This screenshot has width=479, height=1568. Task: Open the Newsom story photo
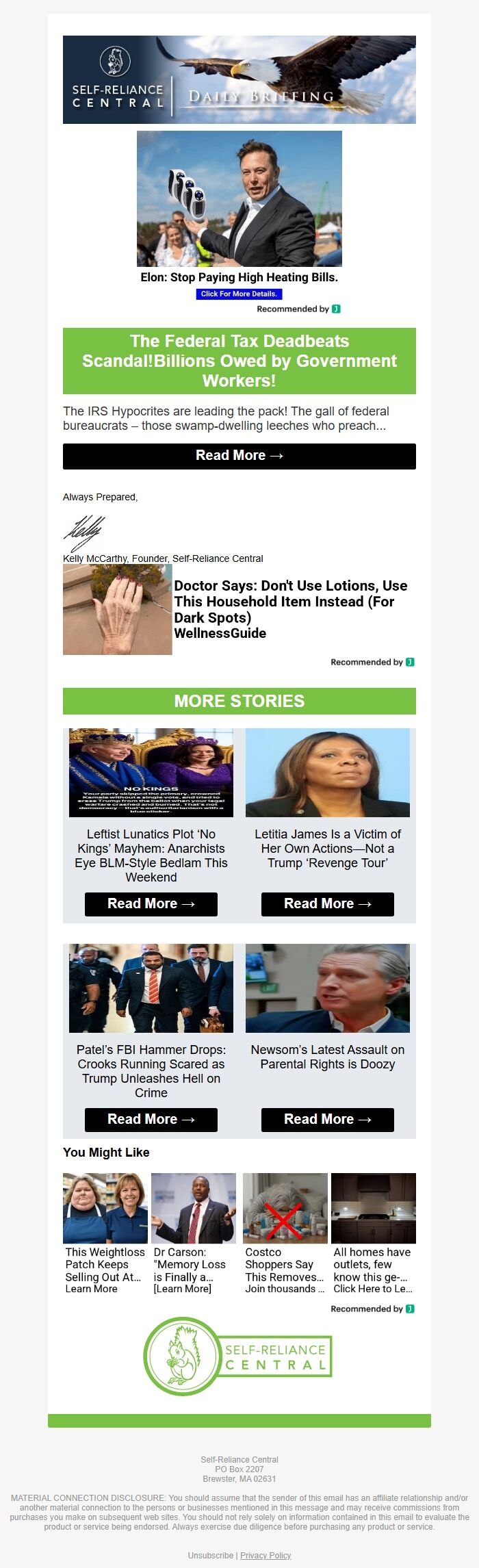point(328,988)
